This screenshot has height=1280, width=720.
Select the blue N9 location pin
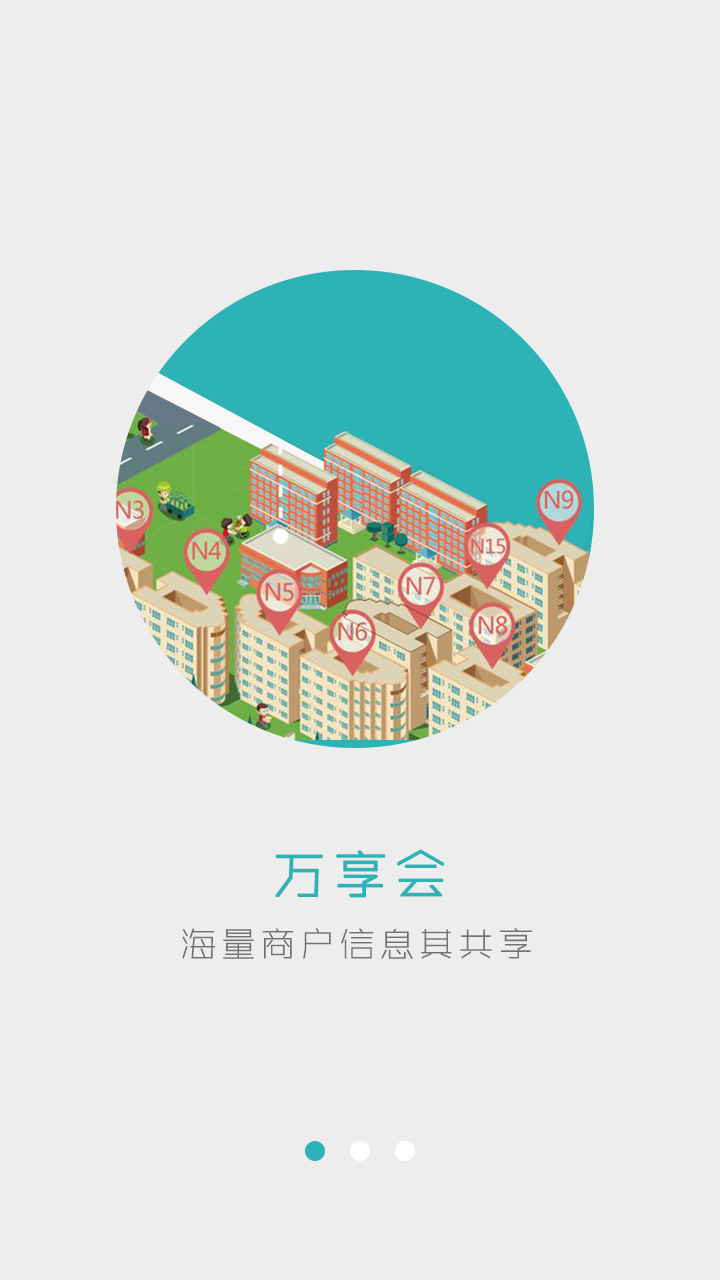558,500
